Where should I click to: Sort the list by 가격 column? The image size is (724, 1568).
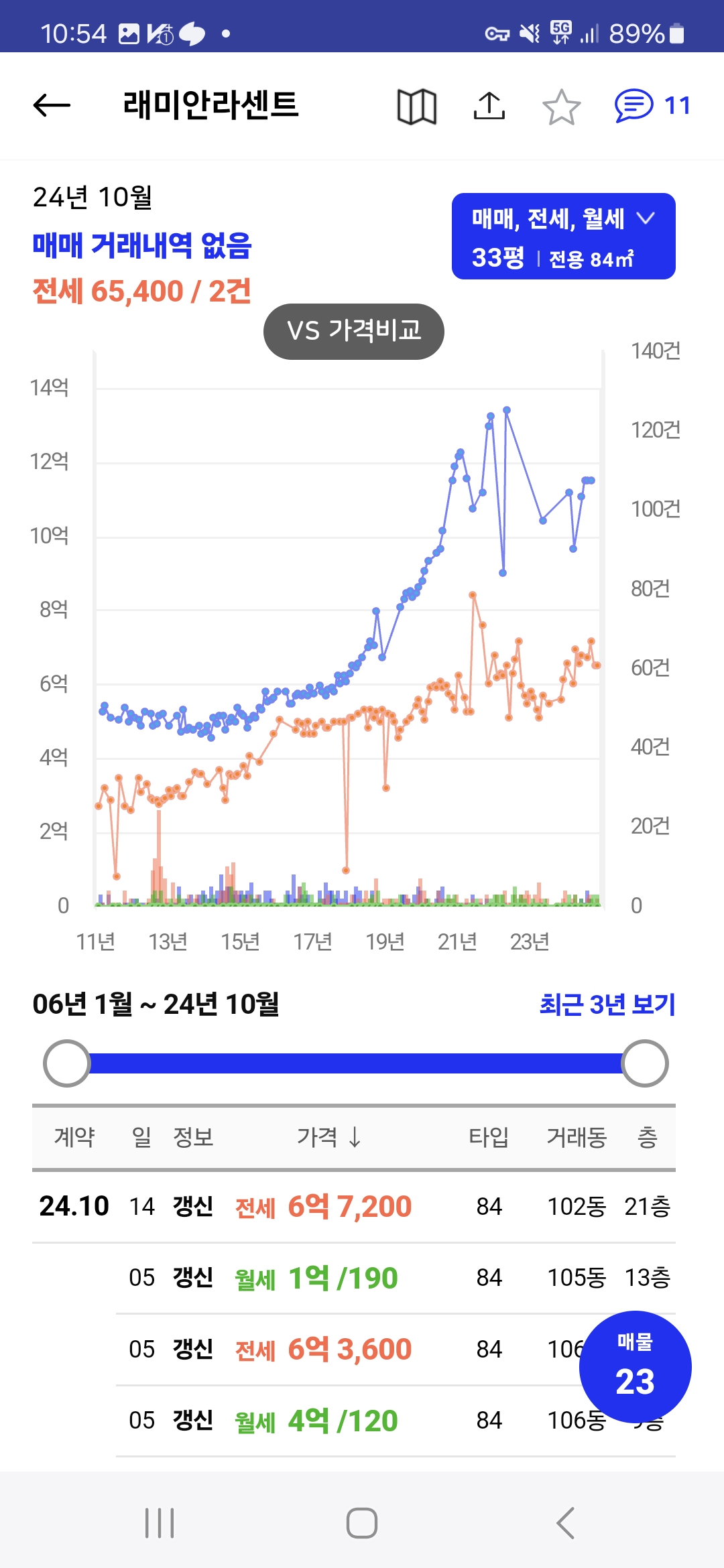point(329,1136)
